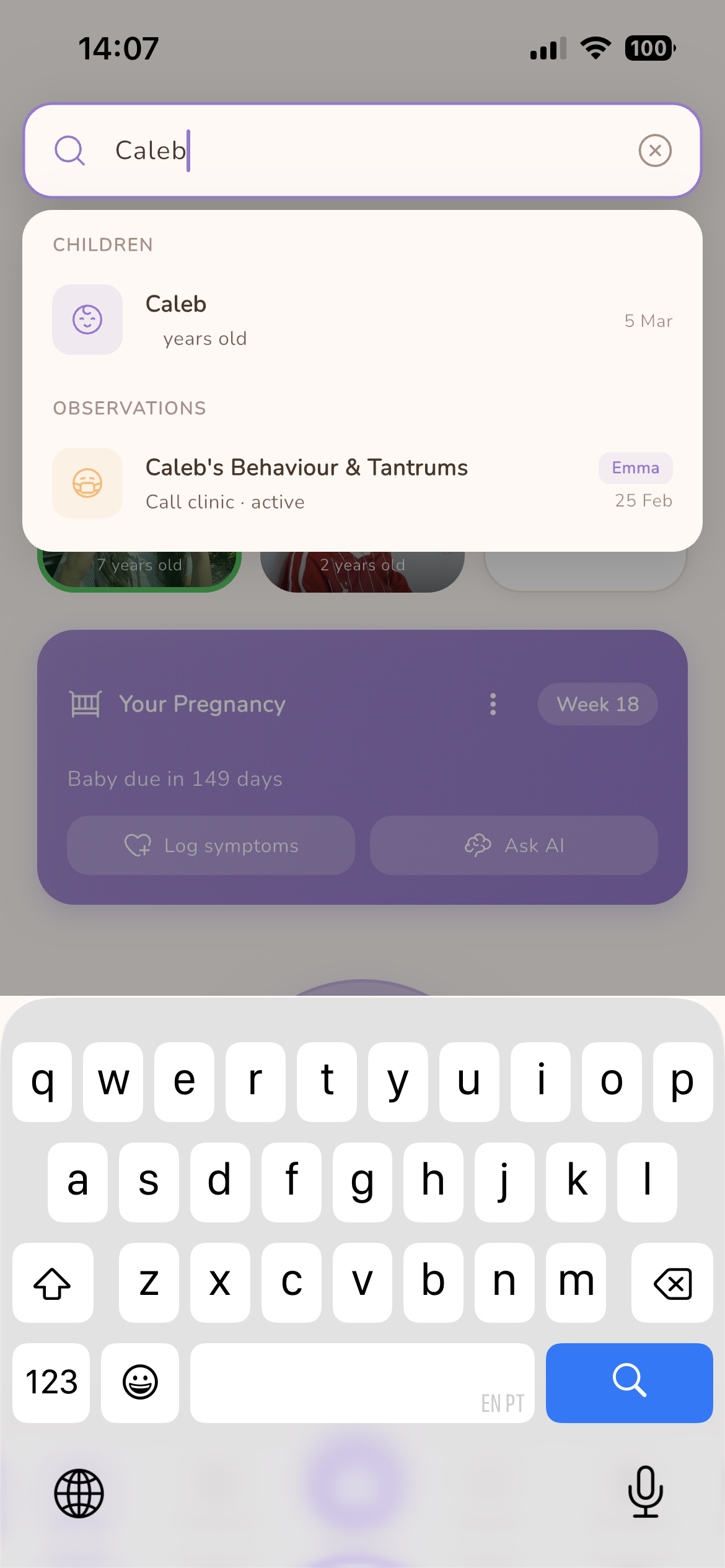Tap the Week 18 chip

pos(597,703)
